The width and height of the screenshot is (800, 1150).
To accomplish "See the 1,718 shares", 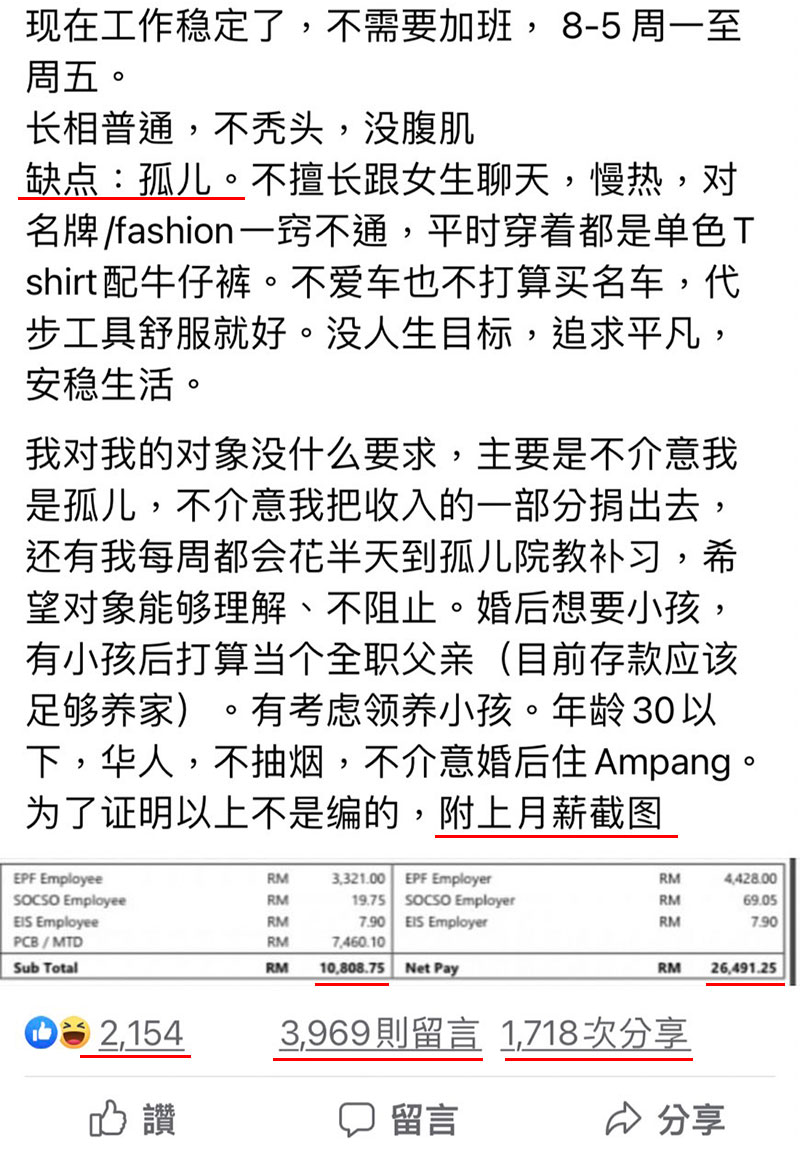I will (597, 1034).
